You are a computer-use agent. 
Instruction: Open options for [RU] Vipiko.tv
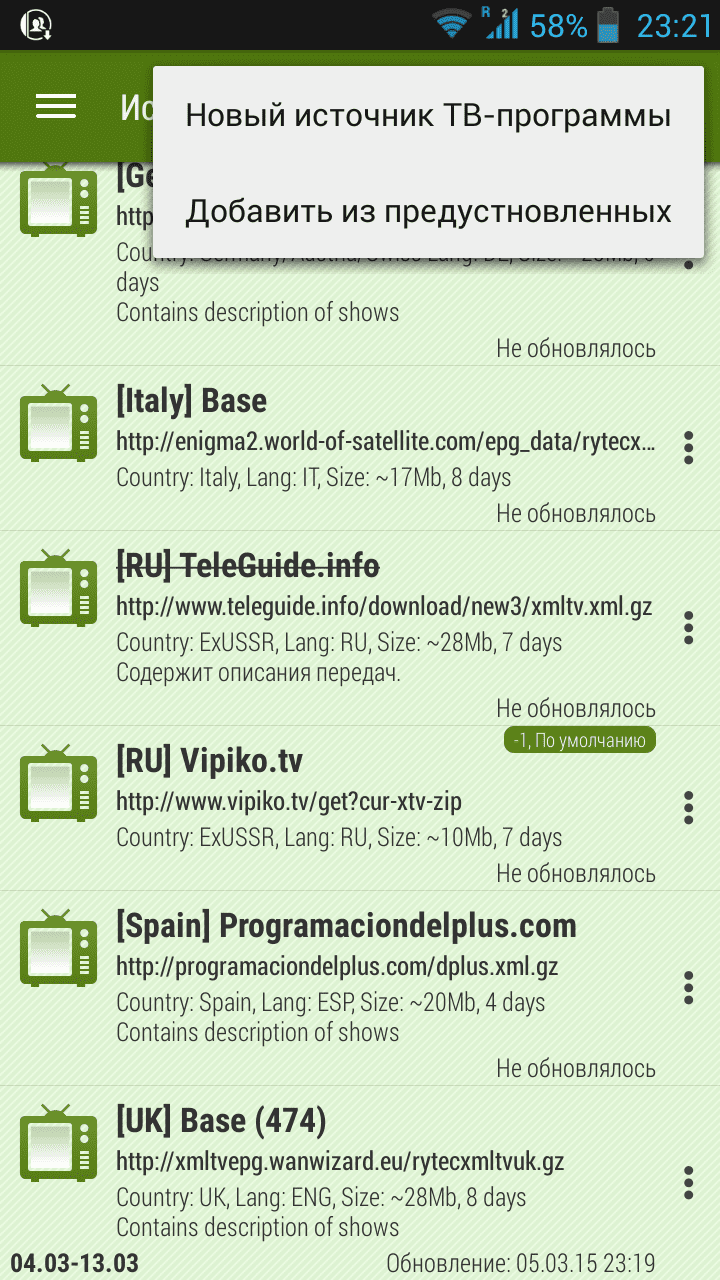[x=688, y=808]
